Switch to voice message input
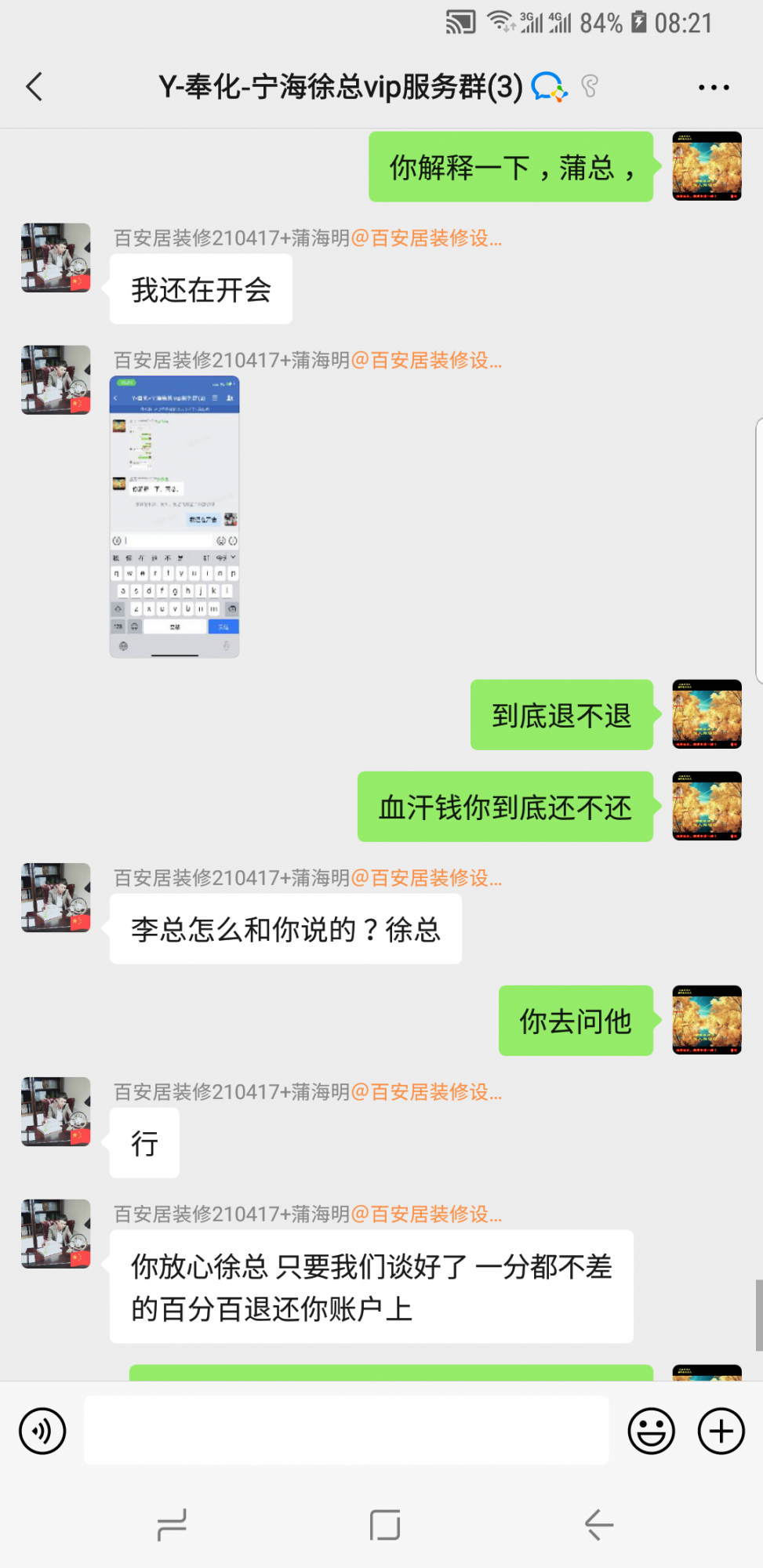 click(x=42, y=1431)
